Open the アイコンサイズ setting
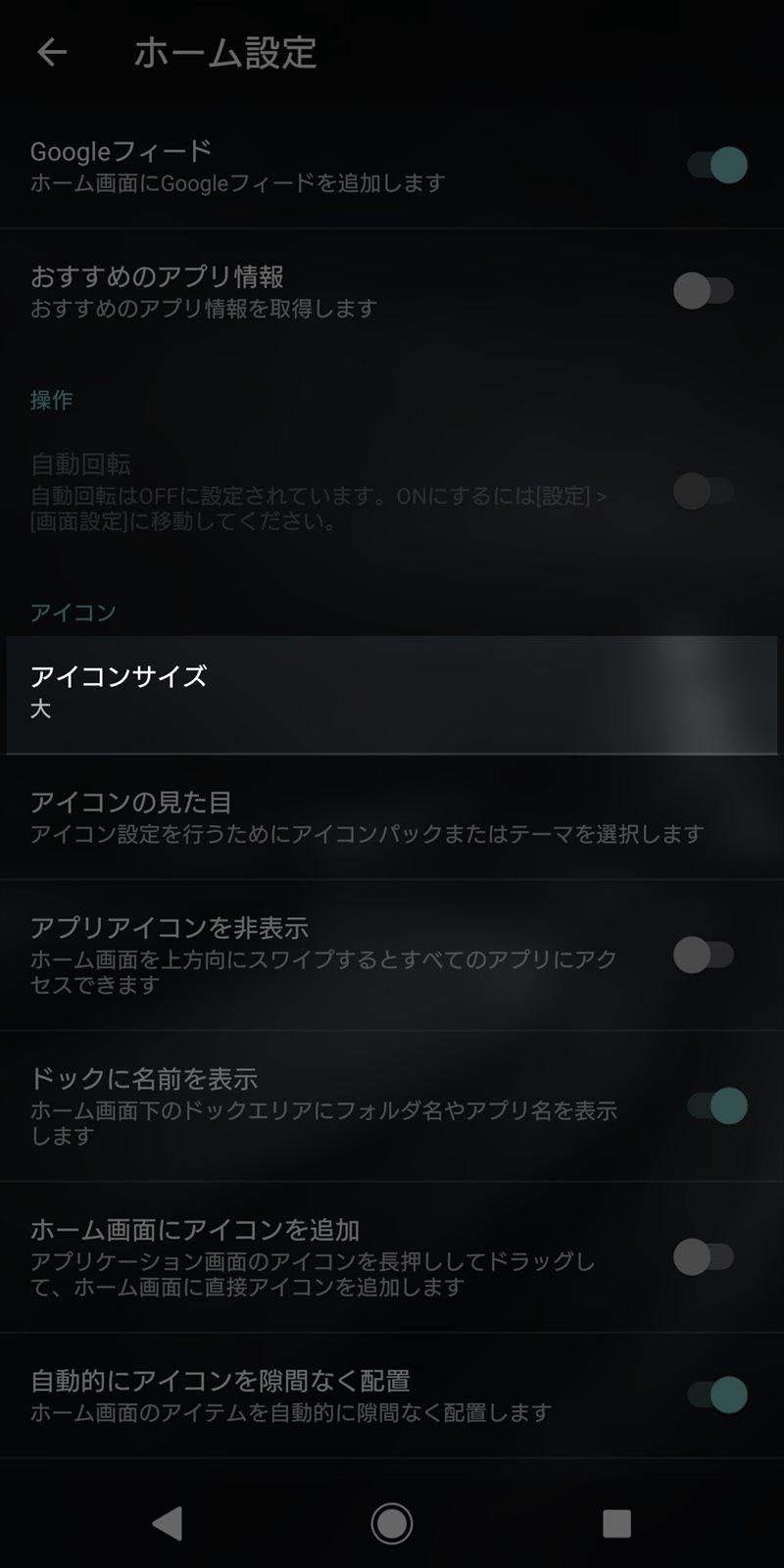Screen dimensions: 784x1568 pos(392,694)
